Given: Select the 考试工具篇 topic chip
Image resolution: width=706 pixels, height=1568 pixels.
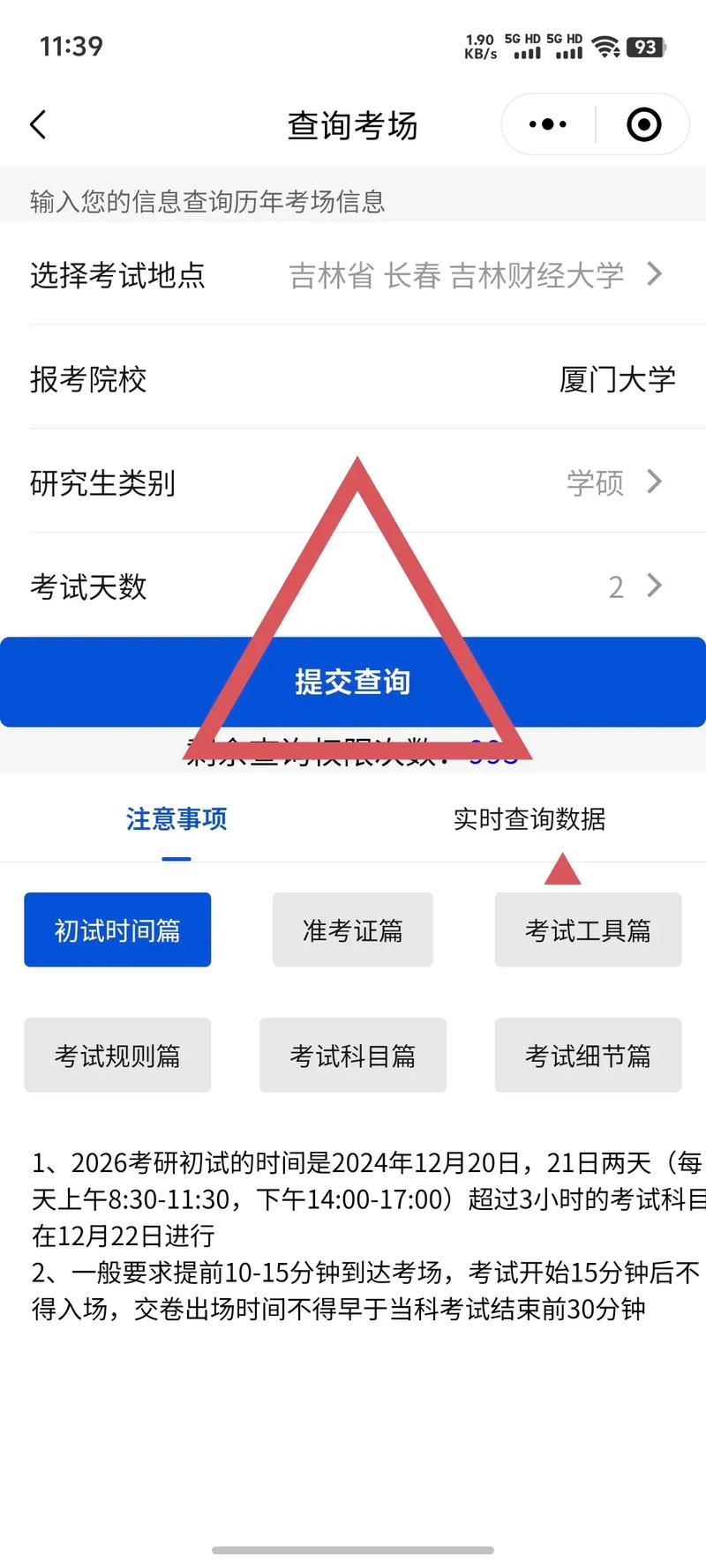Looking at the screenshot, I should tap(588, 929).
